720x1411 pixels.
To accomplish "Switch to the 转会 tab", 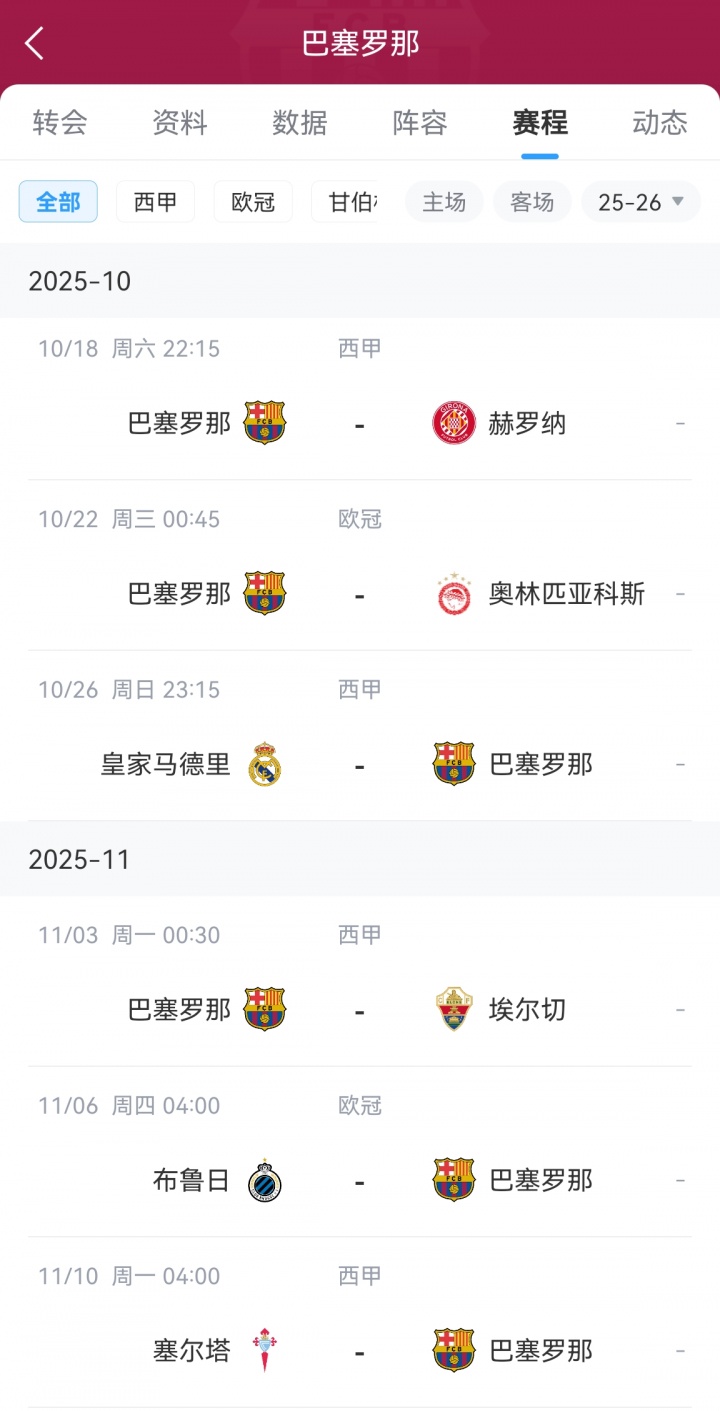I will pos(60,123).
